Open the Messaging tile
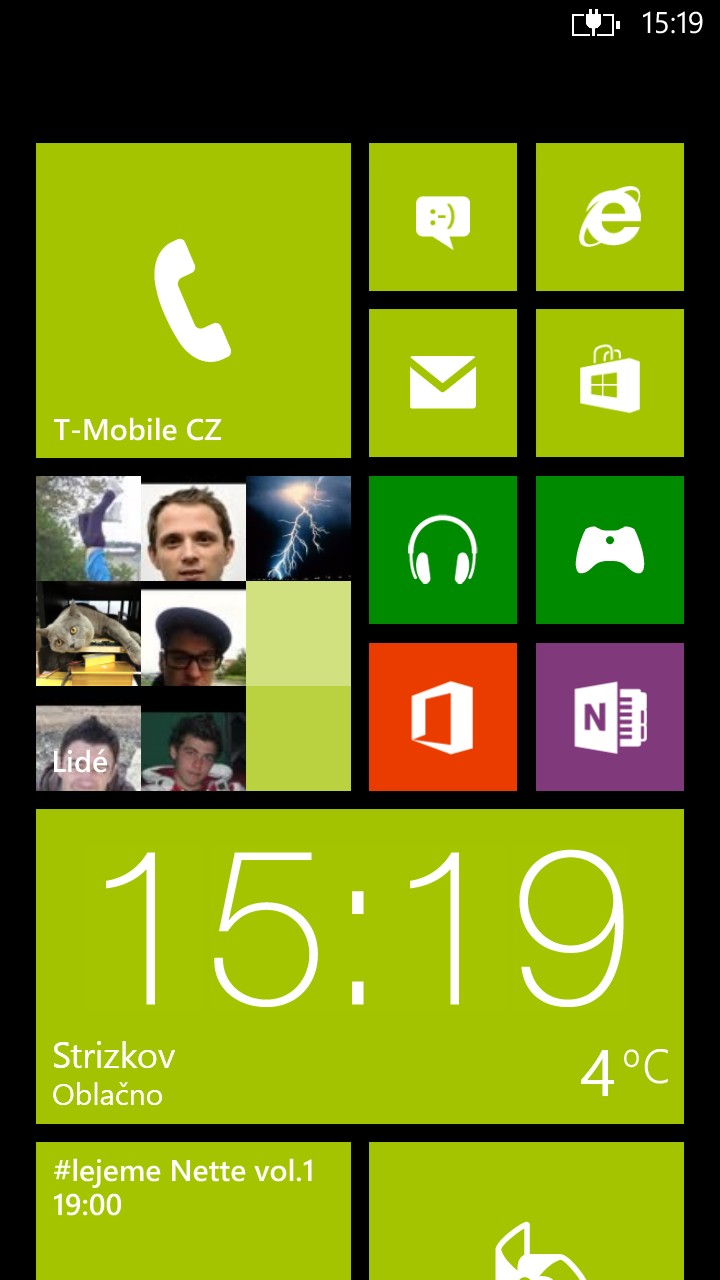This screenshot has height=1280, width=720. point(443,217)
